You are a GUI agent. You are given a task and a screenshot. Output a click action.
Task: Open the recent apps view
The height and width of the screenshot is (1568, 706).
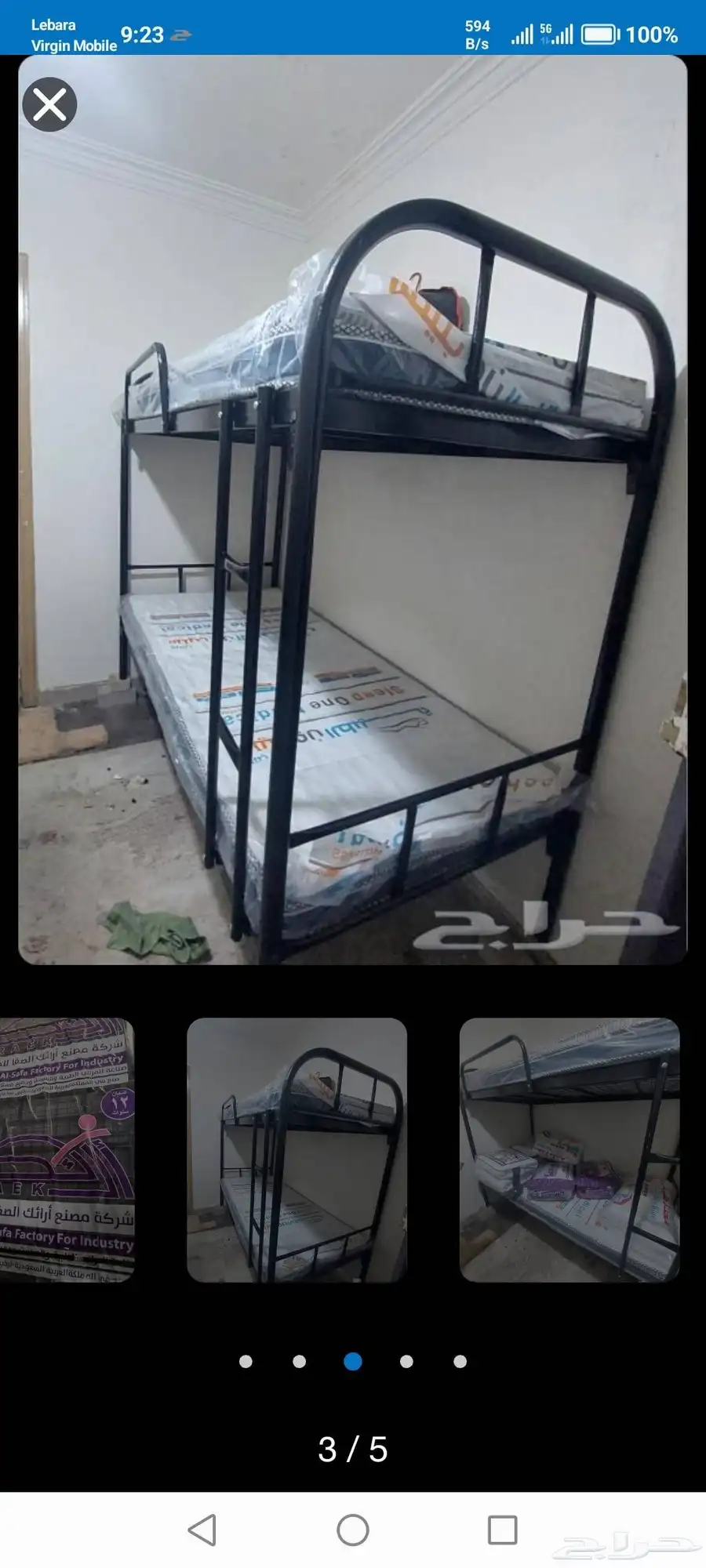502,1530
